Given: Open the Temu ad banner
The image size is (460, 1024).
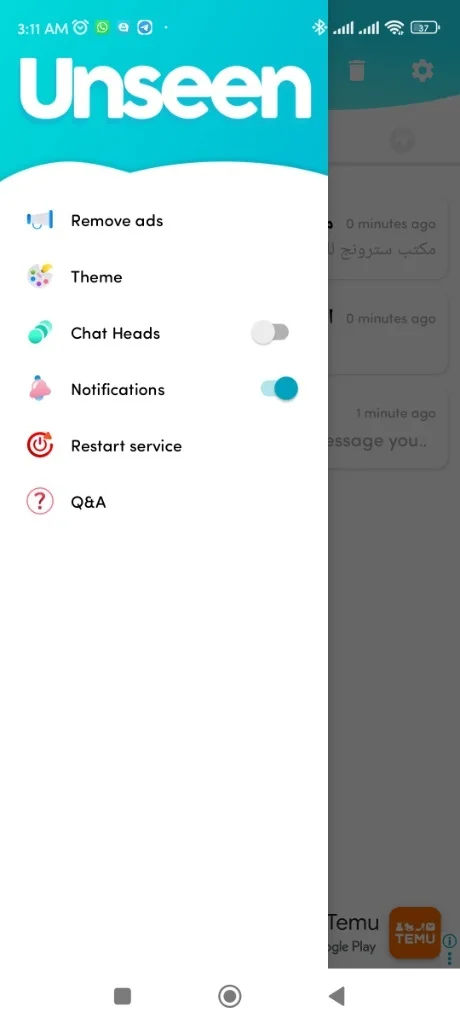Looking at the screenshot, I should pos(394,933).
